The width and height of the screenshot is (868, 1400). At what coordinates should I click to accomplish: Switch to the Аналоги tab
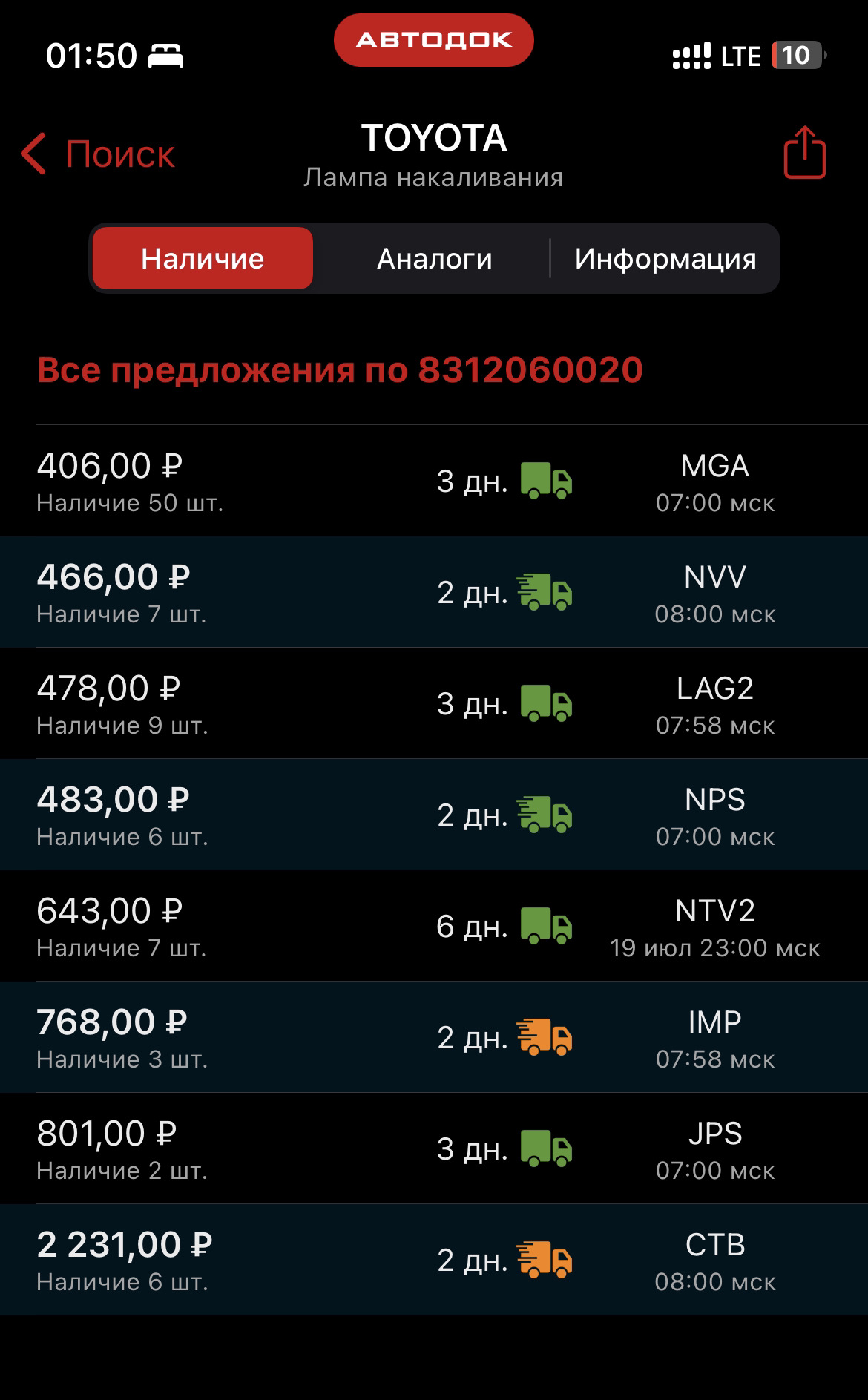click(x=434, y=258)
